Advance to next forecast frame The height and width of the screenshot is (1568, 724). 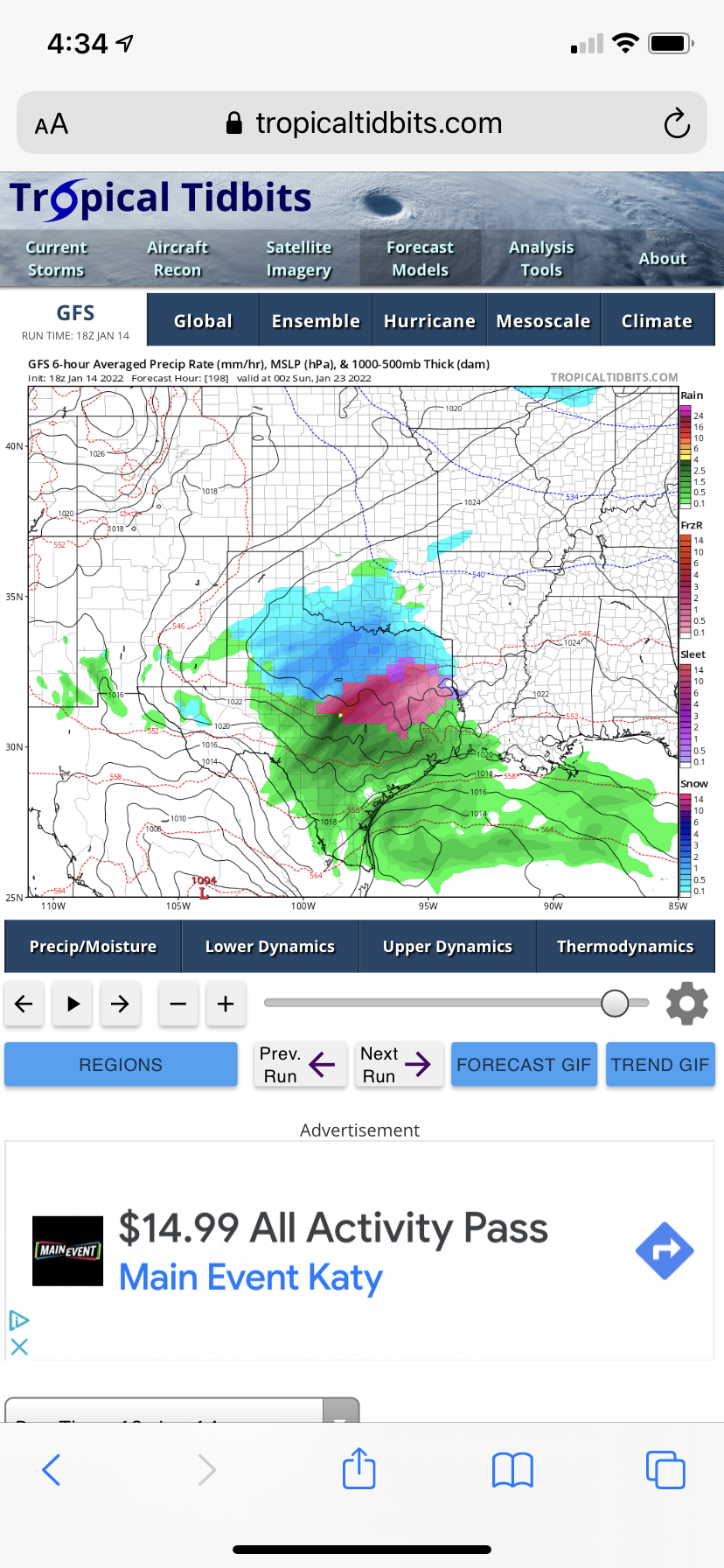121,1004
